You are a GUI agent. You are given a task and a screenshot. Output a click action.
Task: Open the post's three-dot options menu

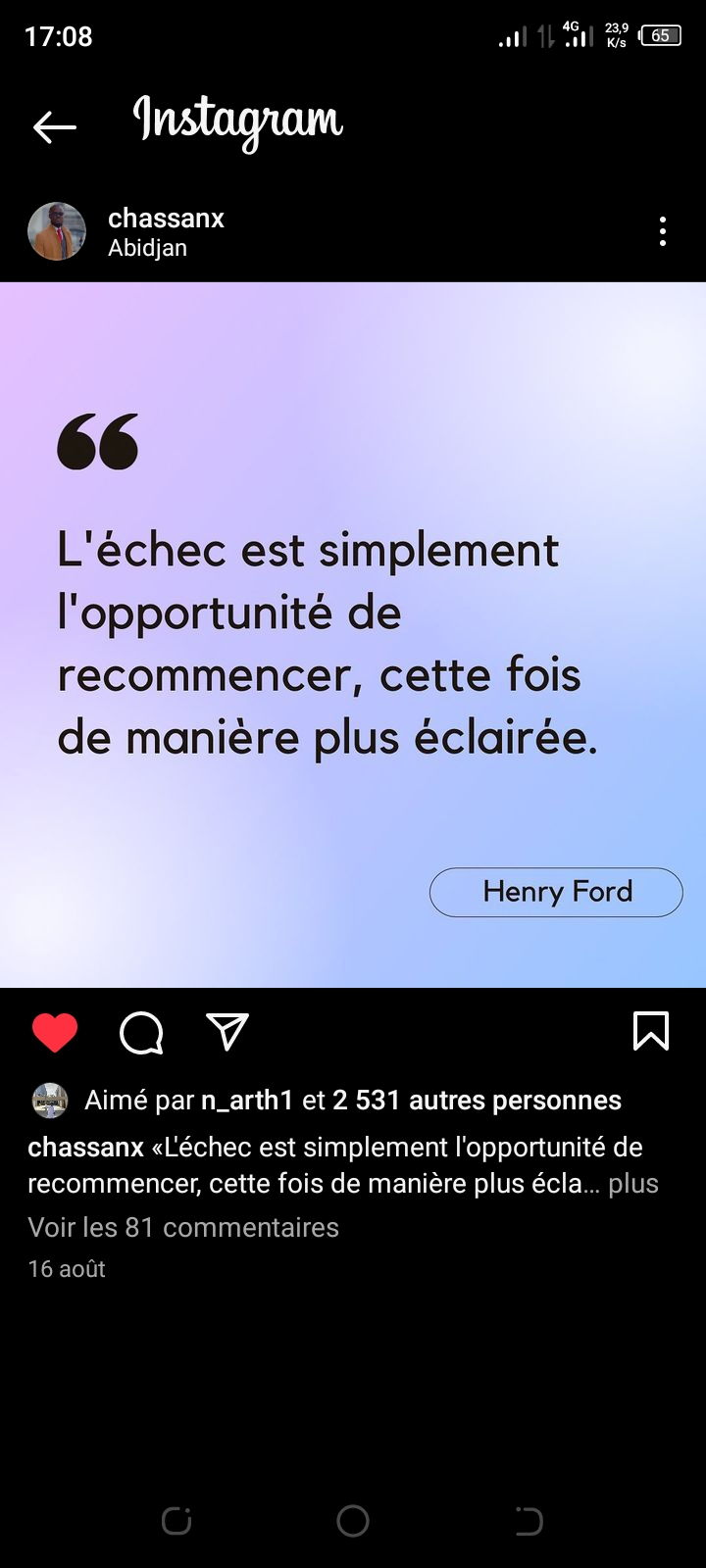(663, 231)
